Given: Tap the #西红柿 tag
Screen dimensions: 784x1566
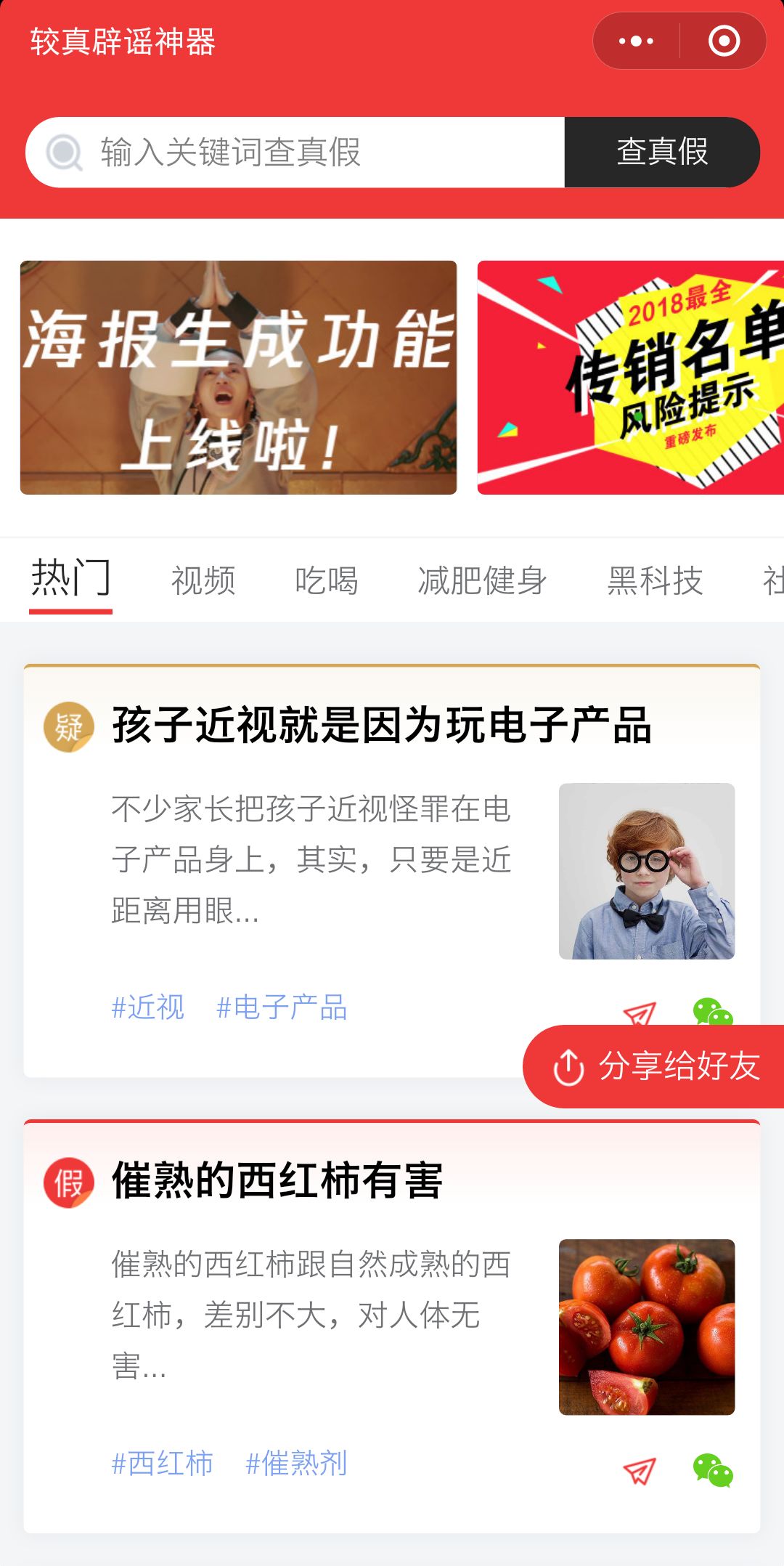Looking at the screenshot, I should (x=163, y=1464).
